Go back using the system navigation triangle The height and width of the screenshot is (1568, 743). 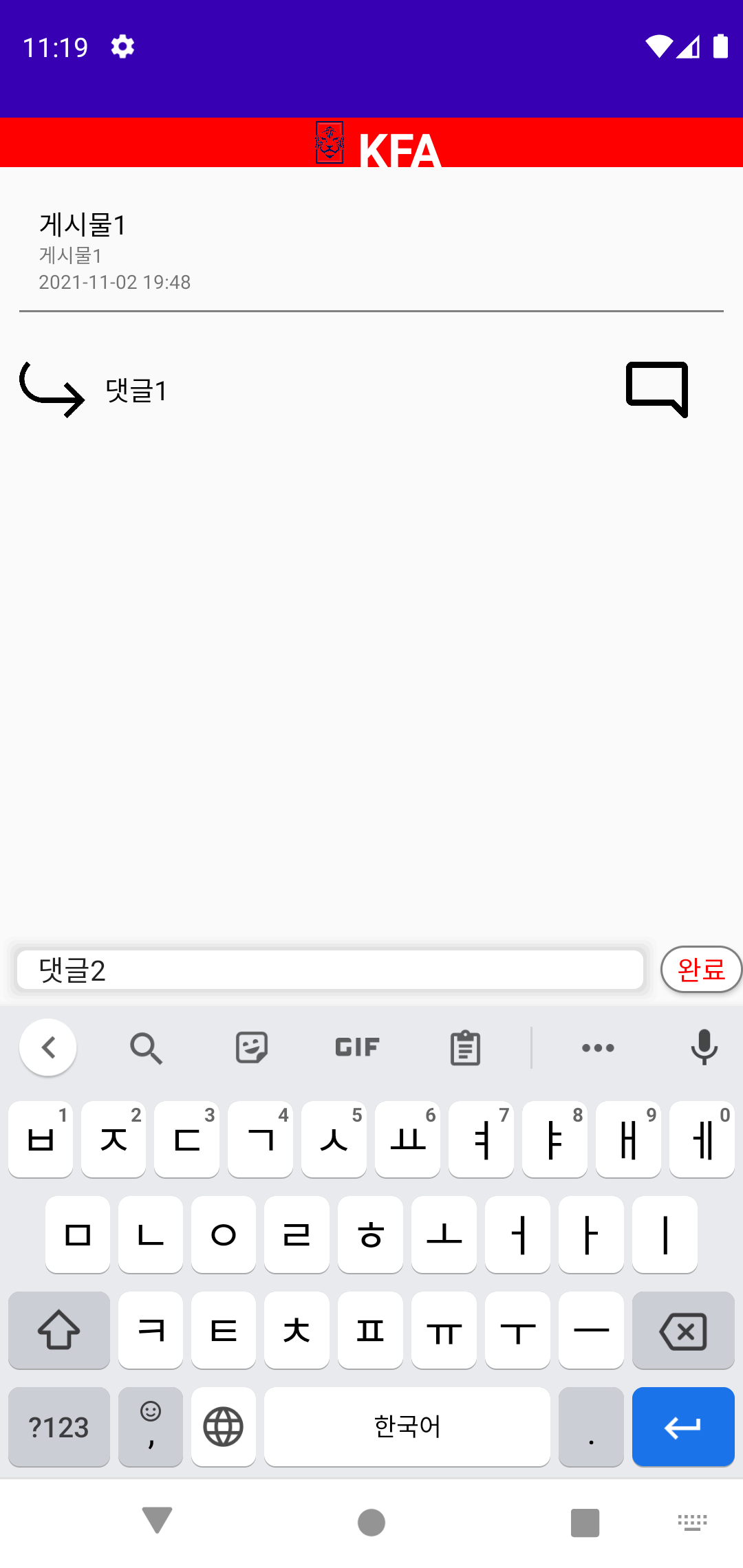(157, 1520)
